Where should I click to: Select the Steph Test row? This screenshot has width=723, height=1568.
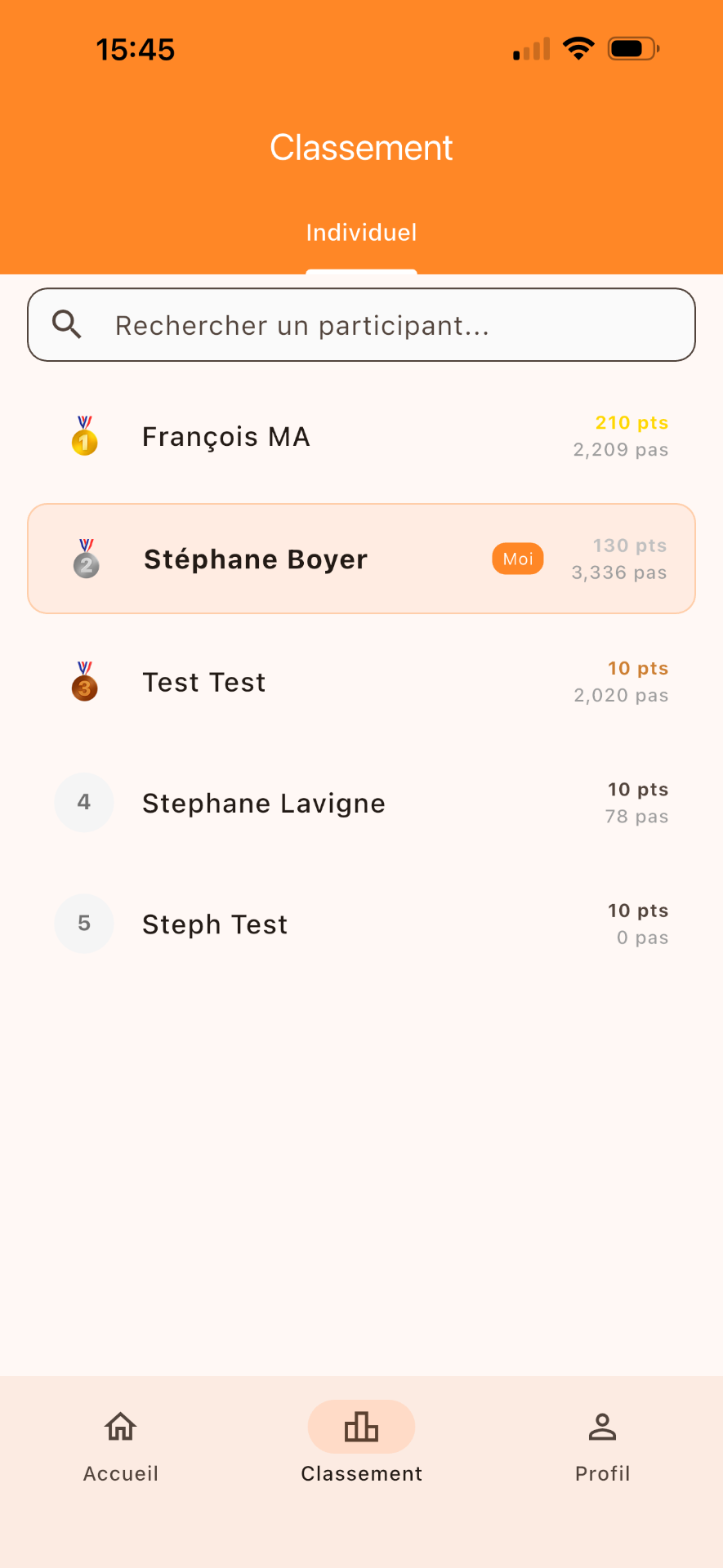coord(361,924)
